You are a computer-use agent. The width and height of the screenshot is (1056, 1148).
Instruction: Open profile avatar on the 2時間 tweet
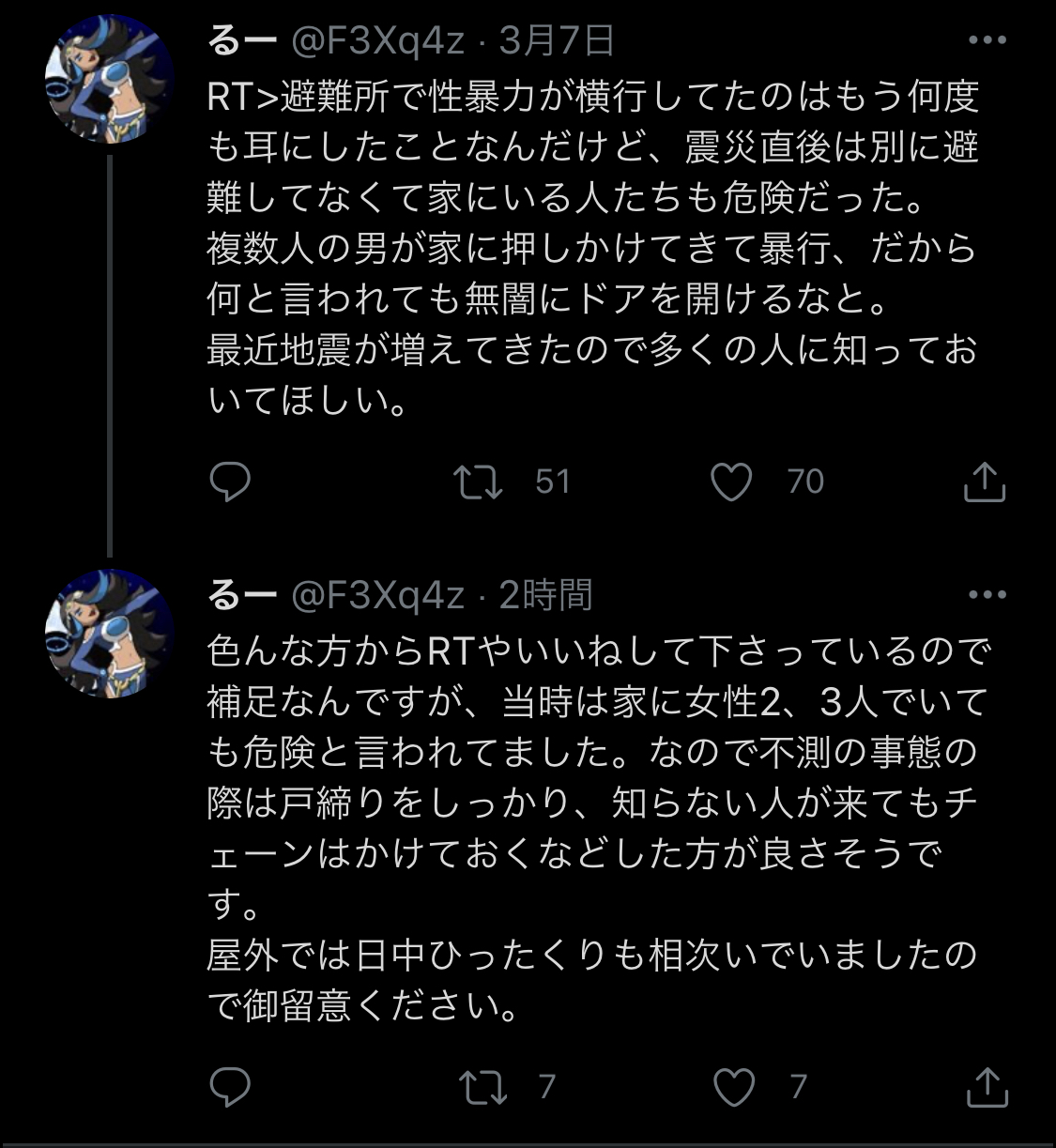110,633
